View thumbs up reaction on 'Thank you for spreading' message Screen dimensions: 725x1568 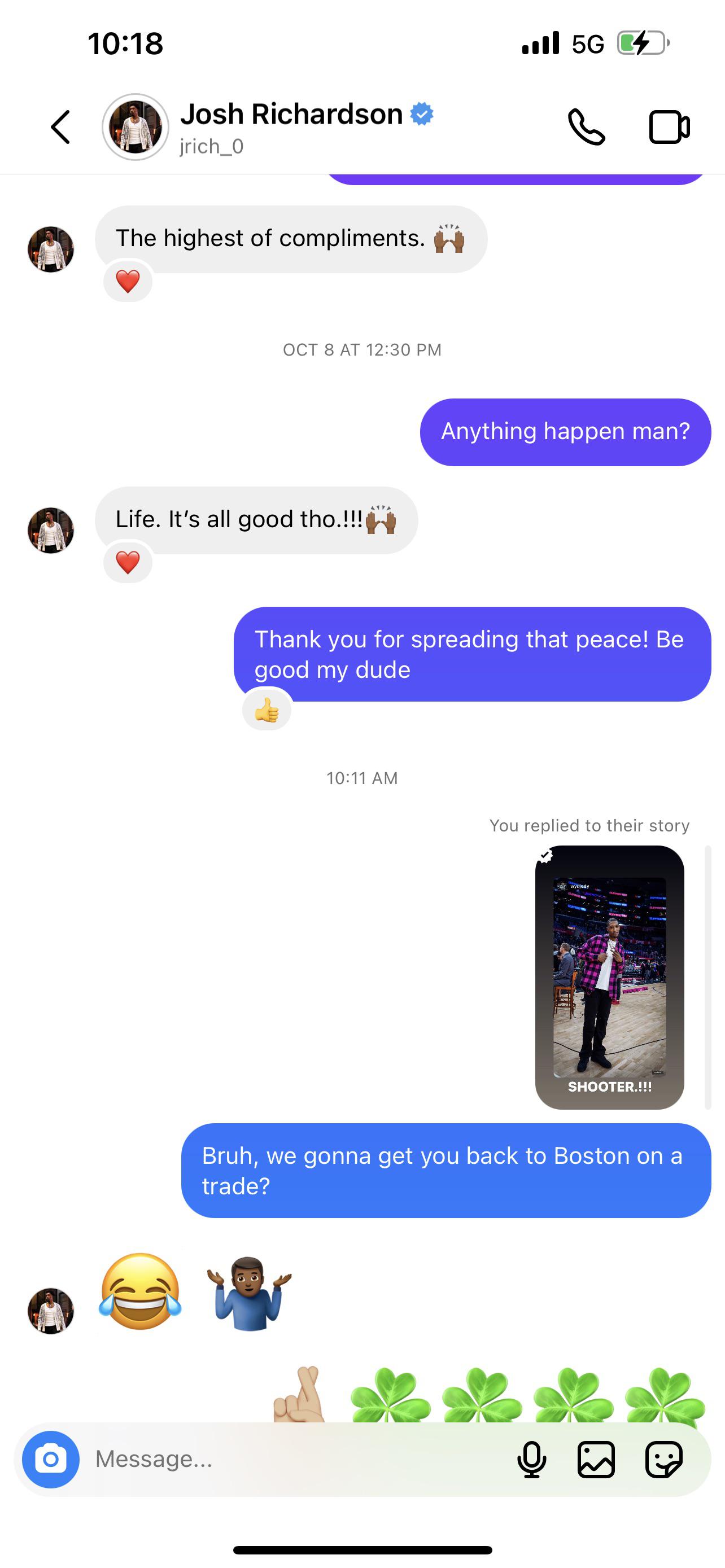pyautogui.click(x=267, y=709)
